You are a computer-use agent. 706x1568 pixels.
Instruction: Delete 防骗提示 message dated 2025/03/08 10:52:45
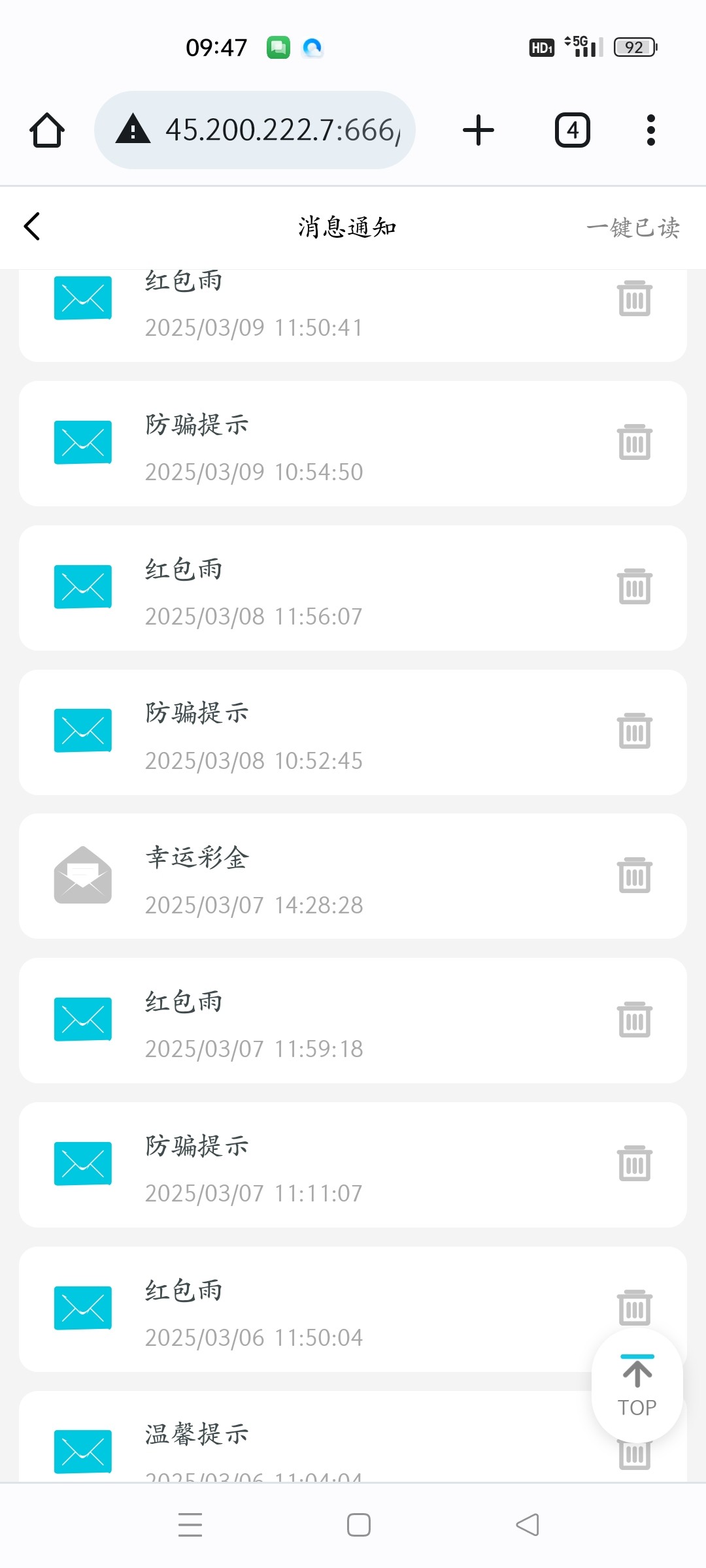click(x=634, y=731)
